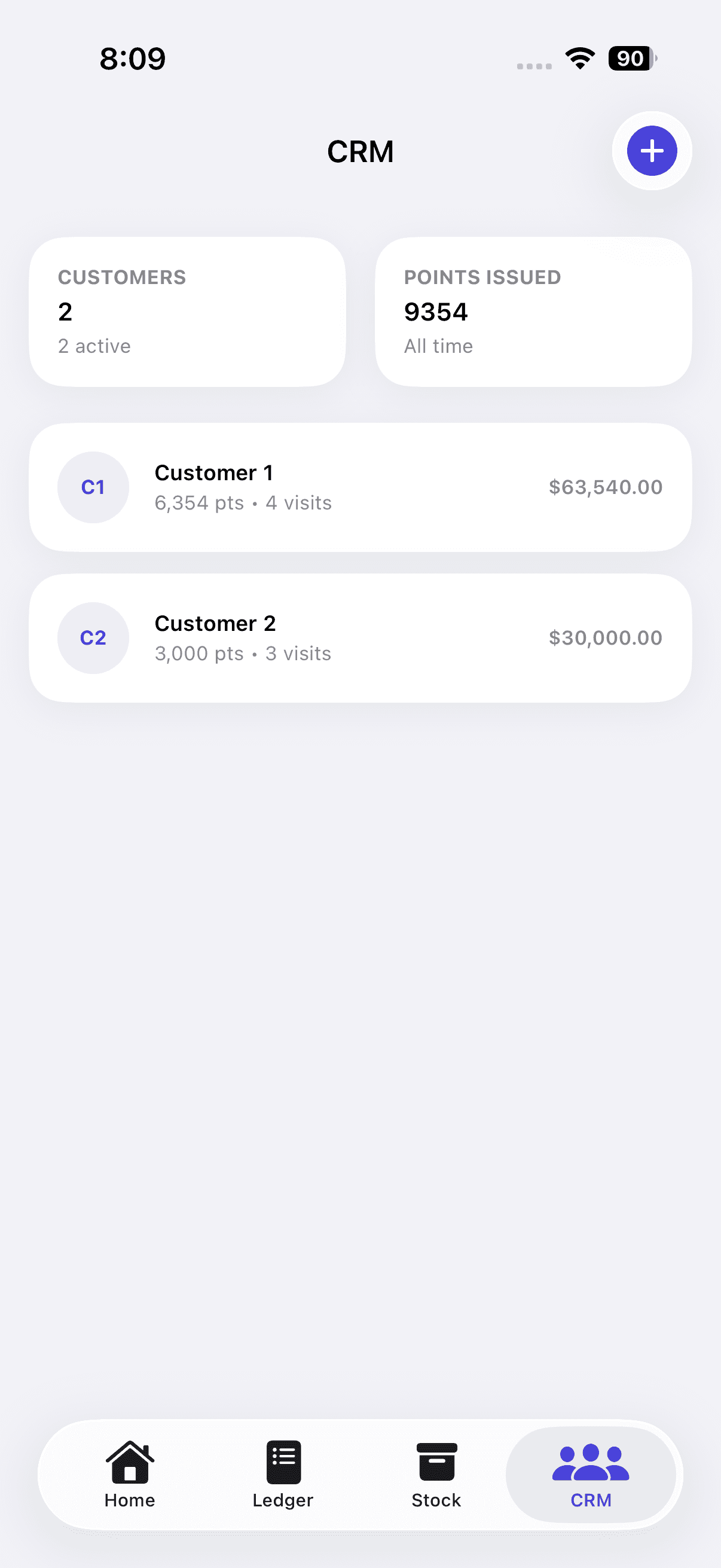Tap the CUSTOMERS summary card
The height and width of the screenshot is (1568, 721).
click(186, 310)
